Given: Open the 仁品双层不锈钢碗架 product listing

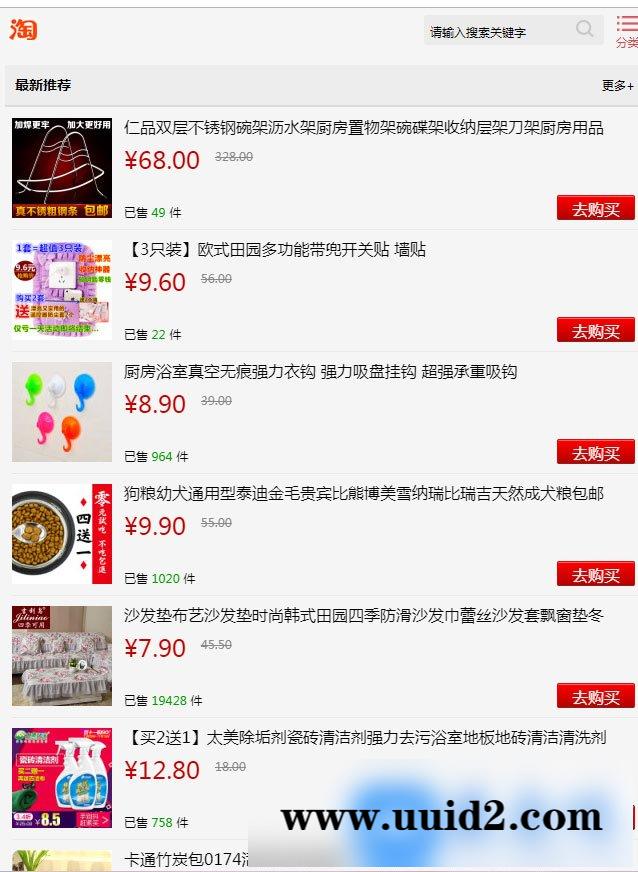Looking at the screenshot, I should click(x=364, y=128).
